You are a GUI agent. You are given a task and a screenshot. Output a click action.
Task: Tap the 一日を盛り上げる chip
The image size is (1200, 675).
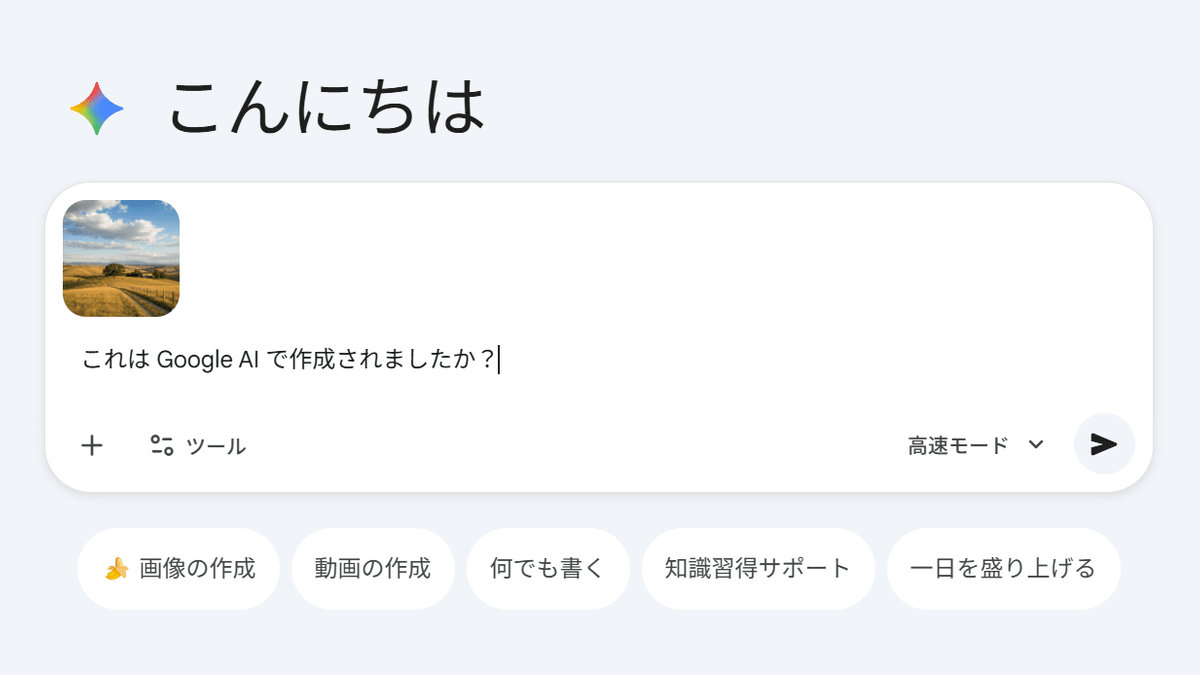pos(1003,569)
